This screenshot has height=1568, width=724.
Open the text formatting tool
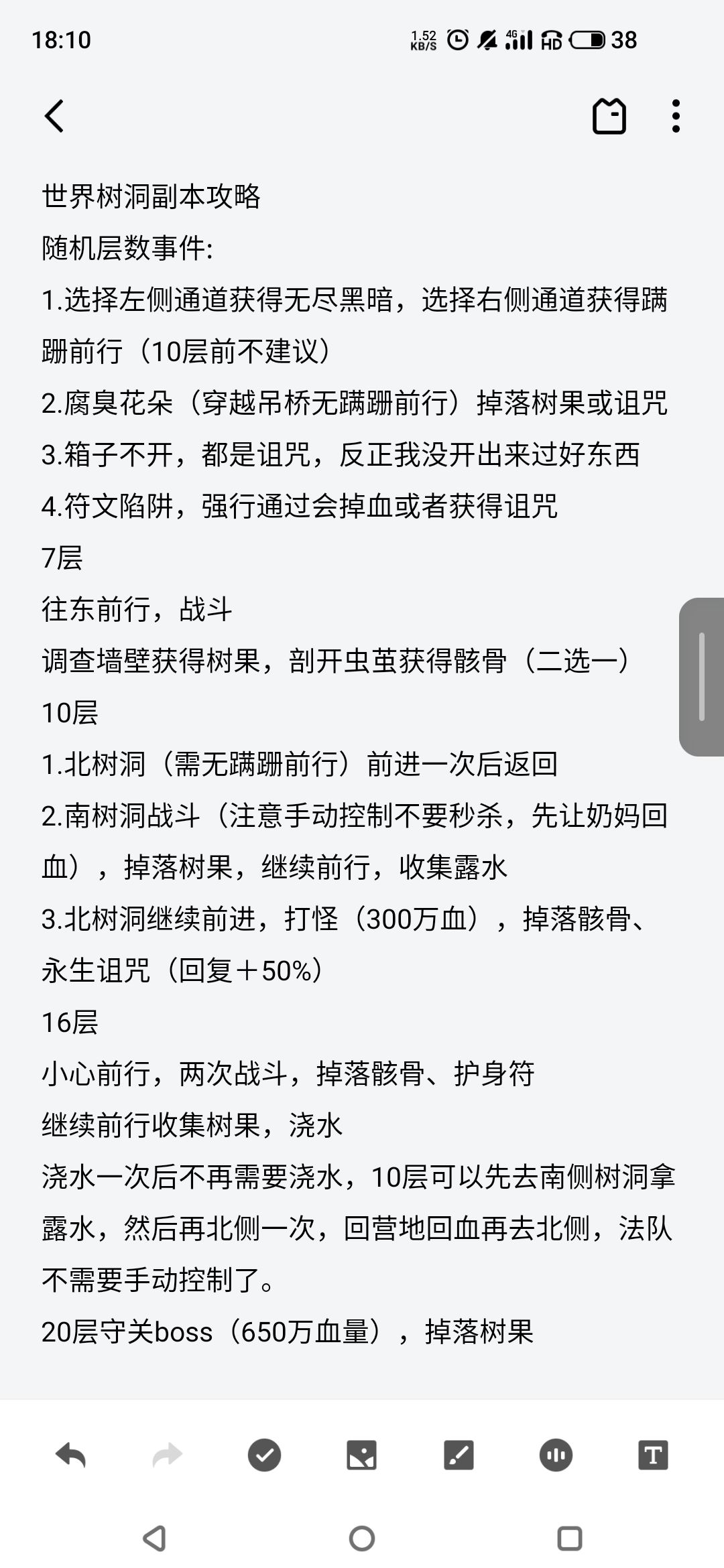tap(653, 1455)
